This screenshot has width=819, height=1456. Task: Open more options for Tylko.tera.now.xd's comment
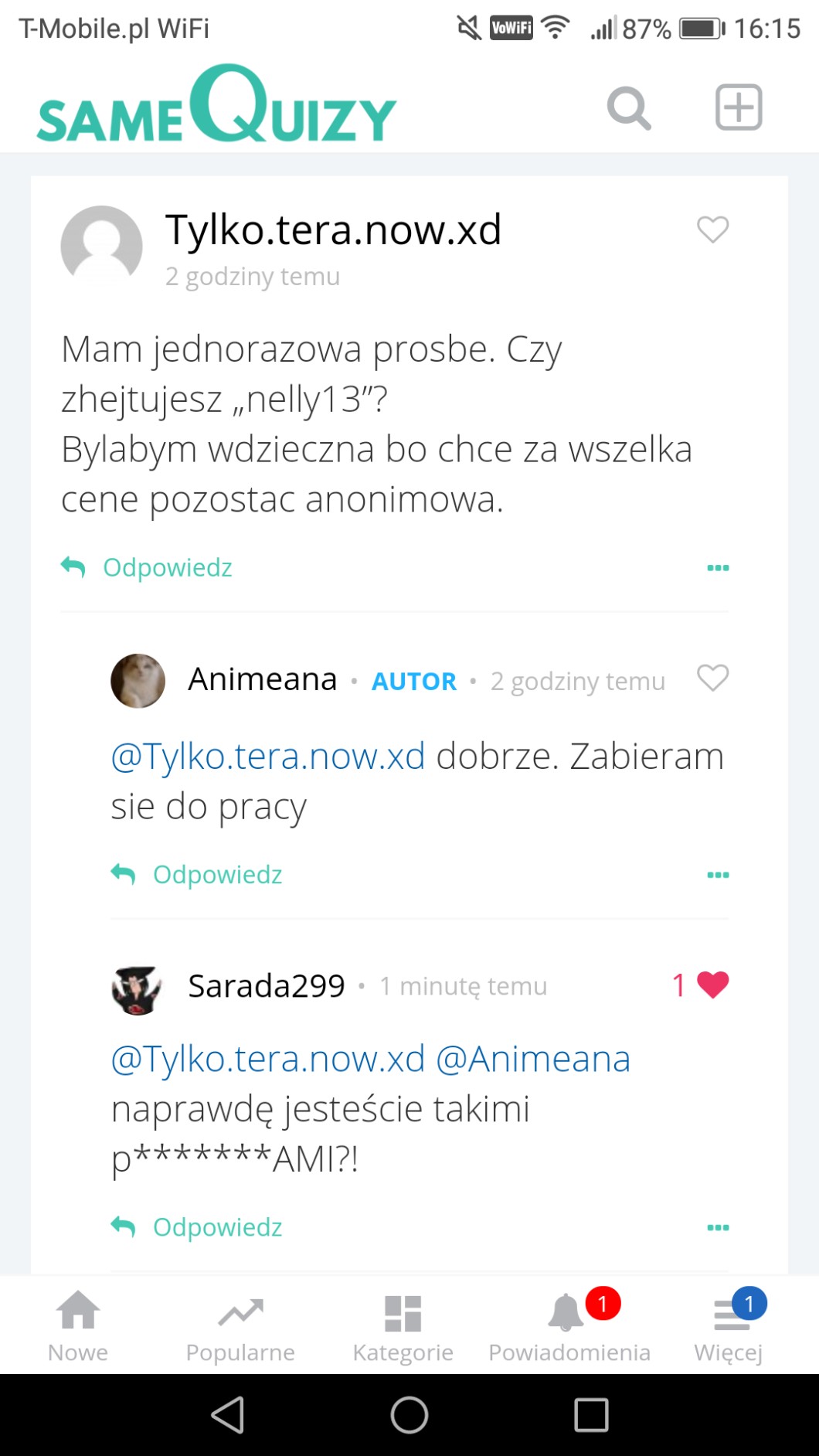(718, 568)
